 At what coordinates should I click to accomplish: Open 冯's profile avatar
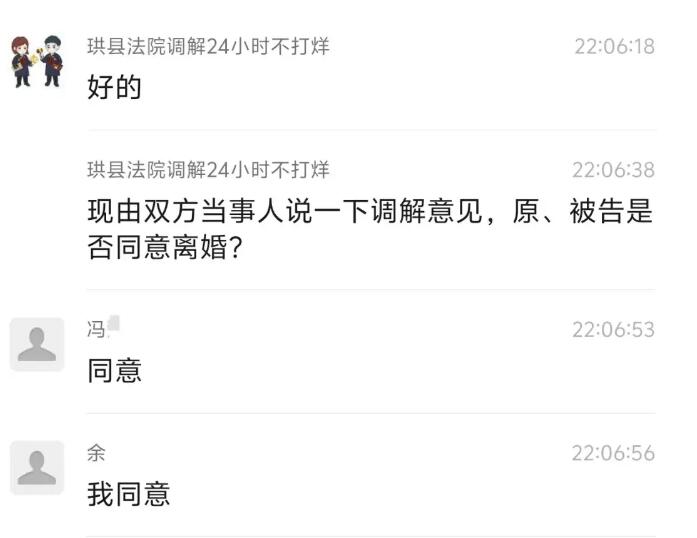37,344
